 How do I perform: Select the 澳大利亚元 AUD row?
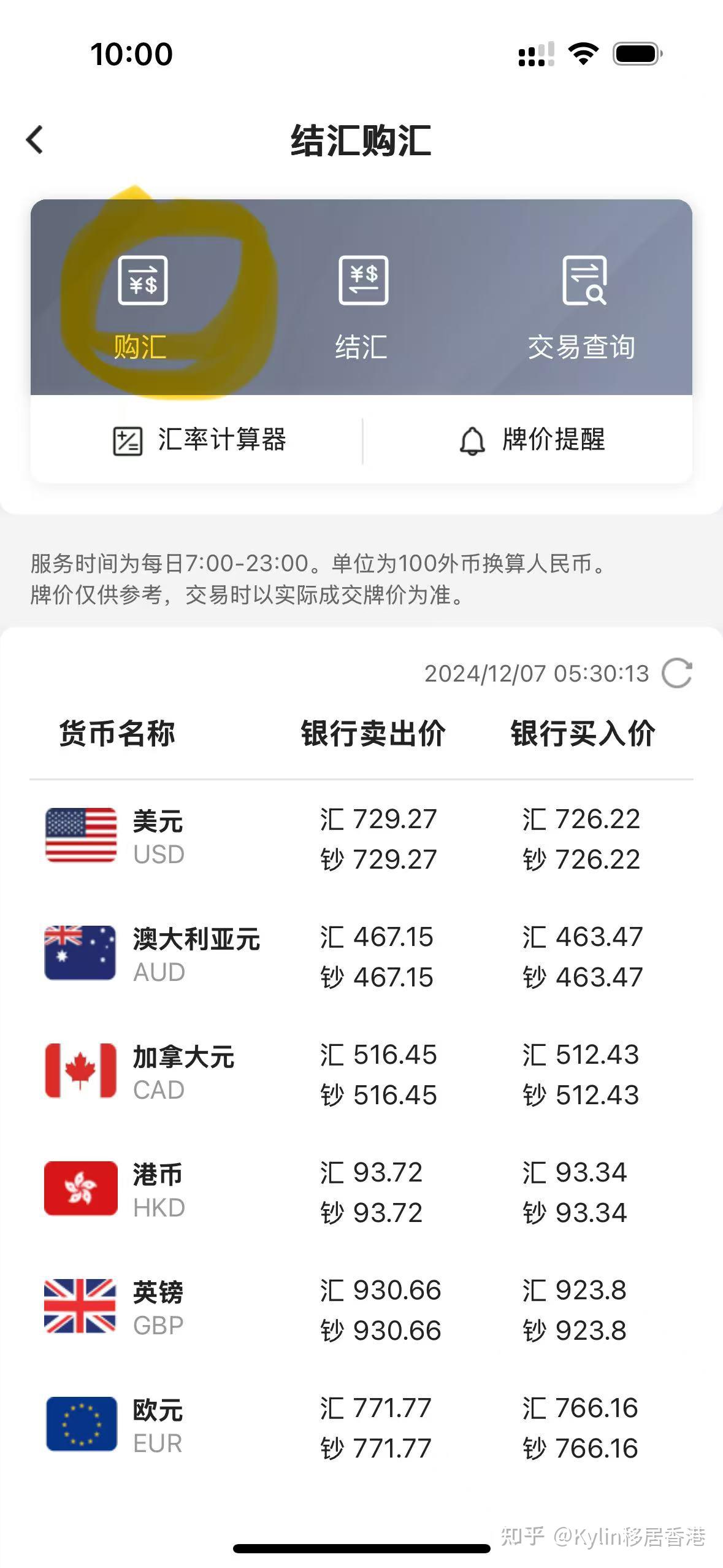[x=361, y=956]
